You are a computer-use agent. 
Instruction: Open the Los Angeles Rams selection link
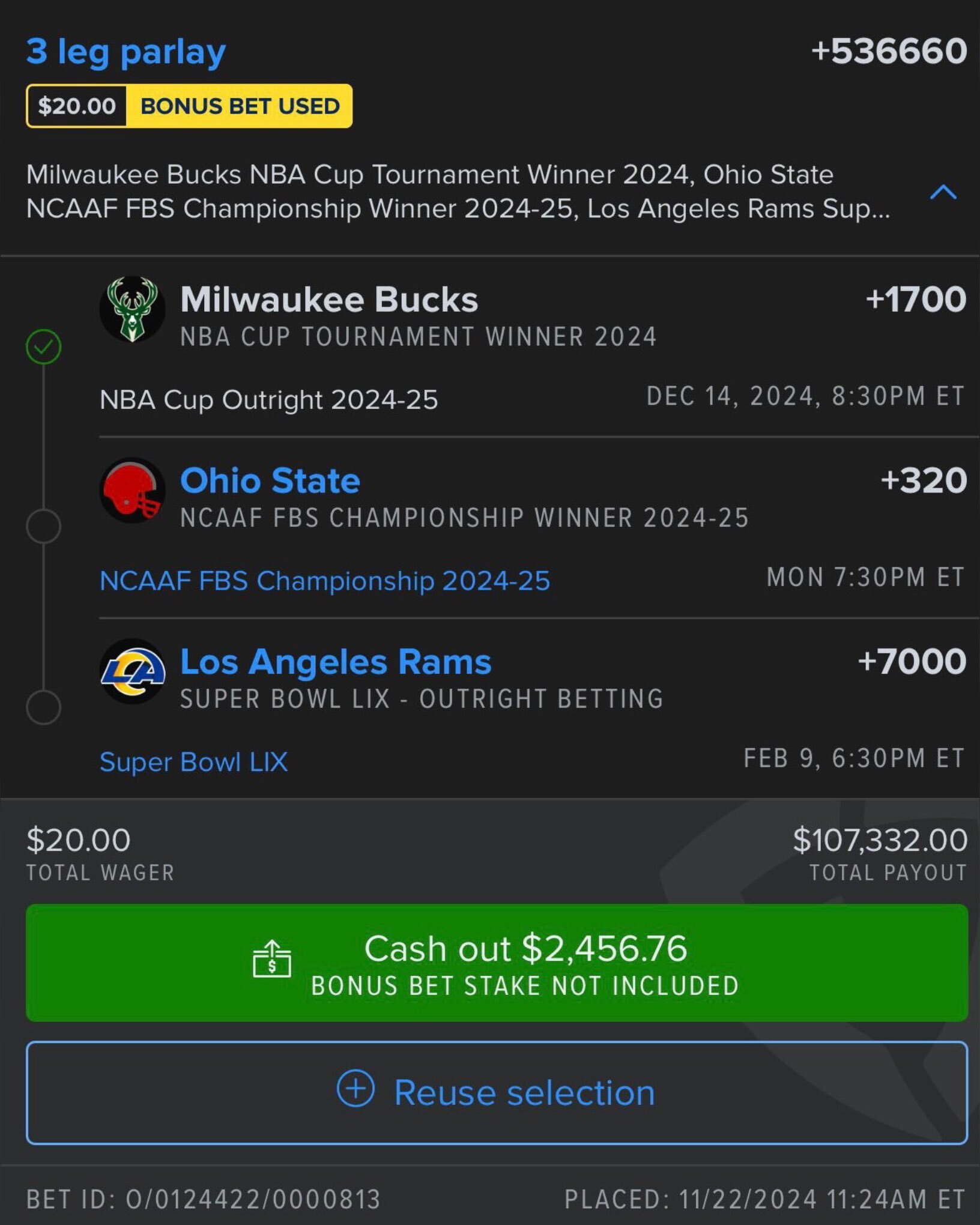tap(336, 662)
